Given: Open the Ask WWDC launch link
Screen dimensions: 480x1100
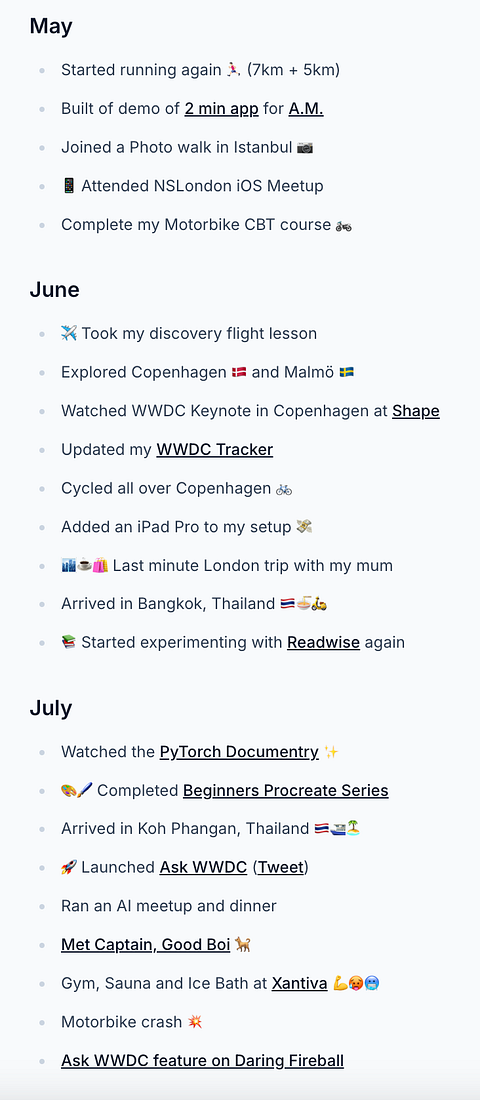Looking at the screenshot, I should tap(204, 867).
